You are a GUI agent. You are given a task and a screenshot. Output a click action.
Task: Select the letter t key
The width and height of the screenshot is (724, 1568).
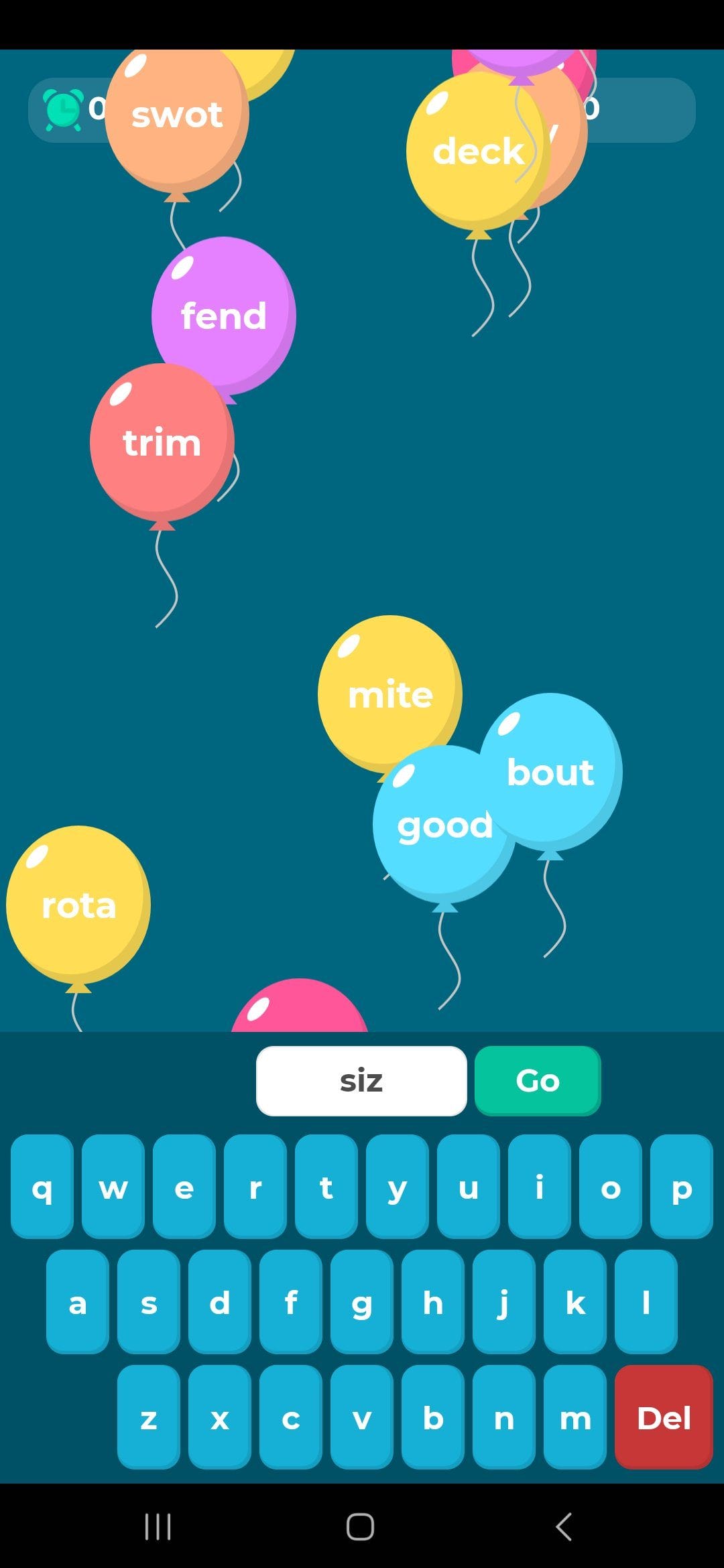pyautogui.click(x=326, y=1187)
